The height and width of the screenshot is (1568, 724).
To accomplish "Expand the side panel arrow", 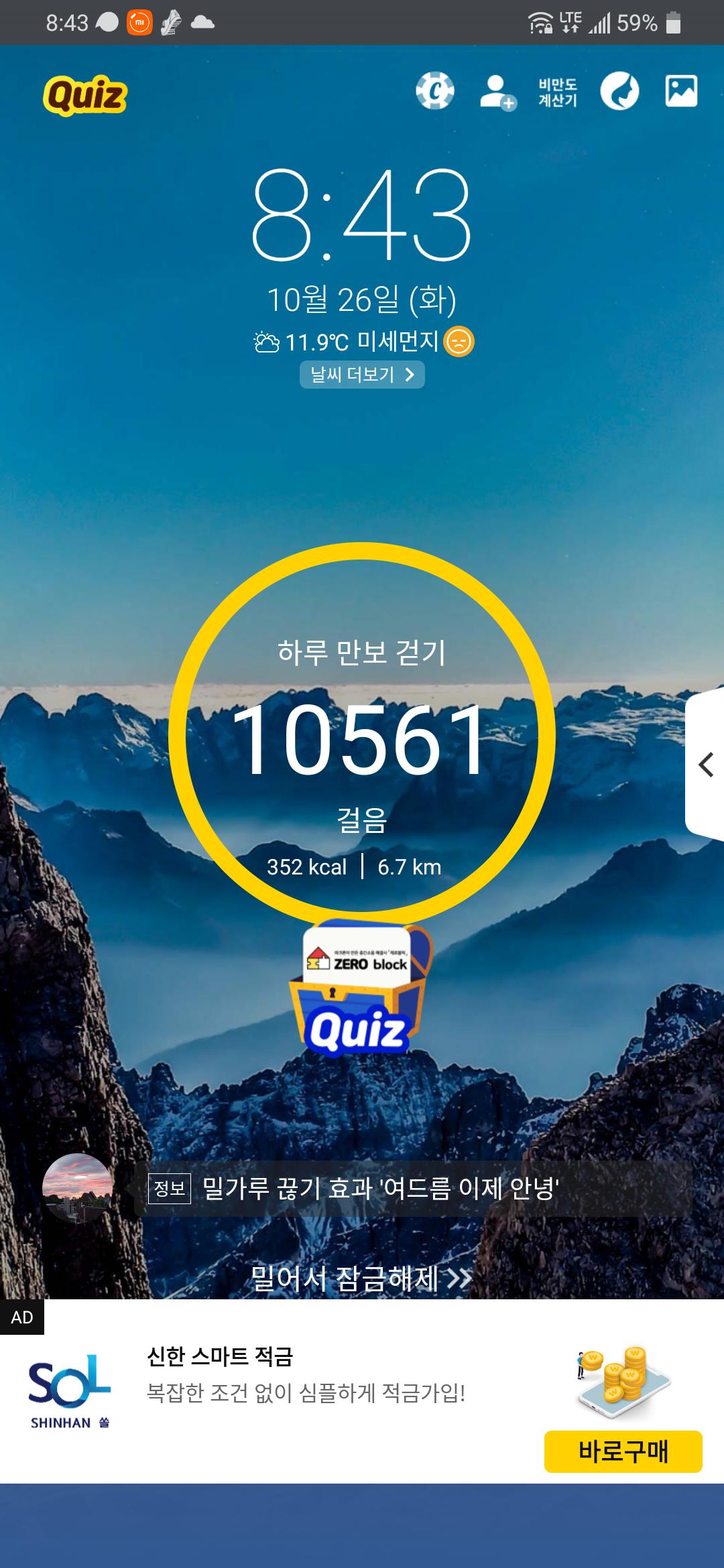I will point(705,764).
